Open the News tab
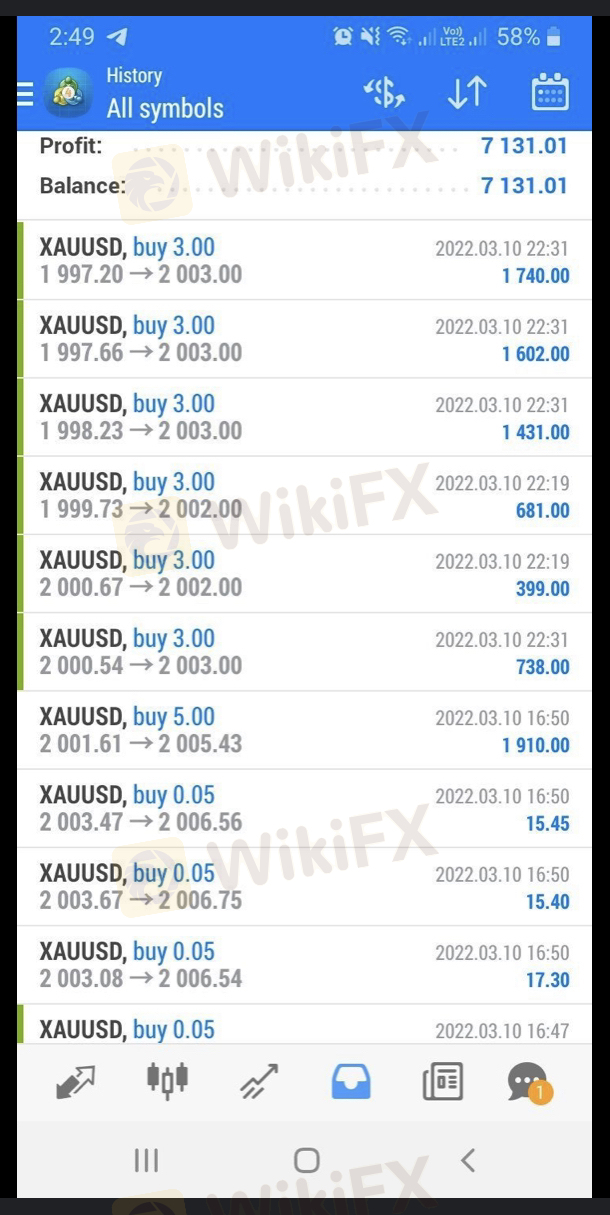Screen dimensions: 610x1215 tap(441, 1082)
